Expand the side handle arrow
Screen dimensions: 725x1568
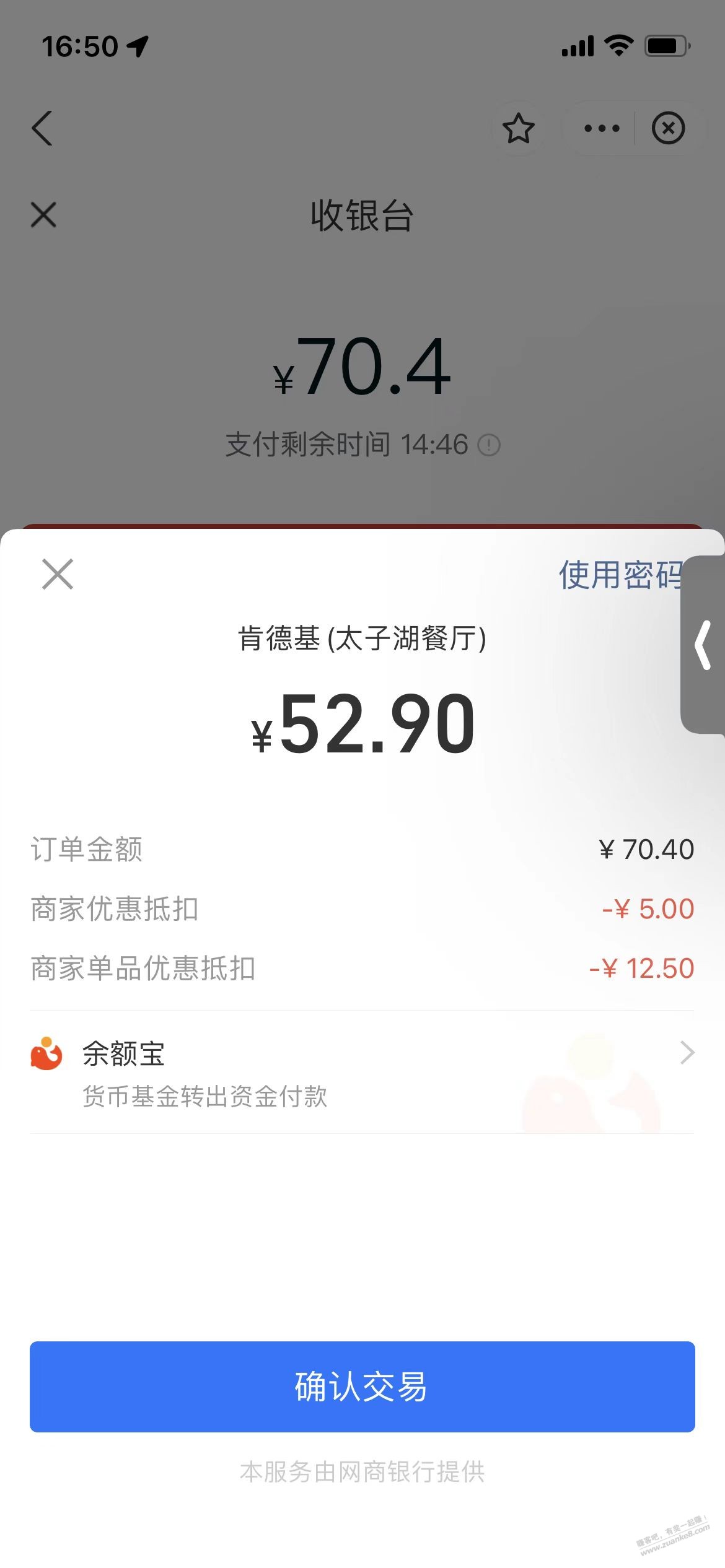(x=703, y=645)
